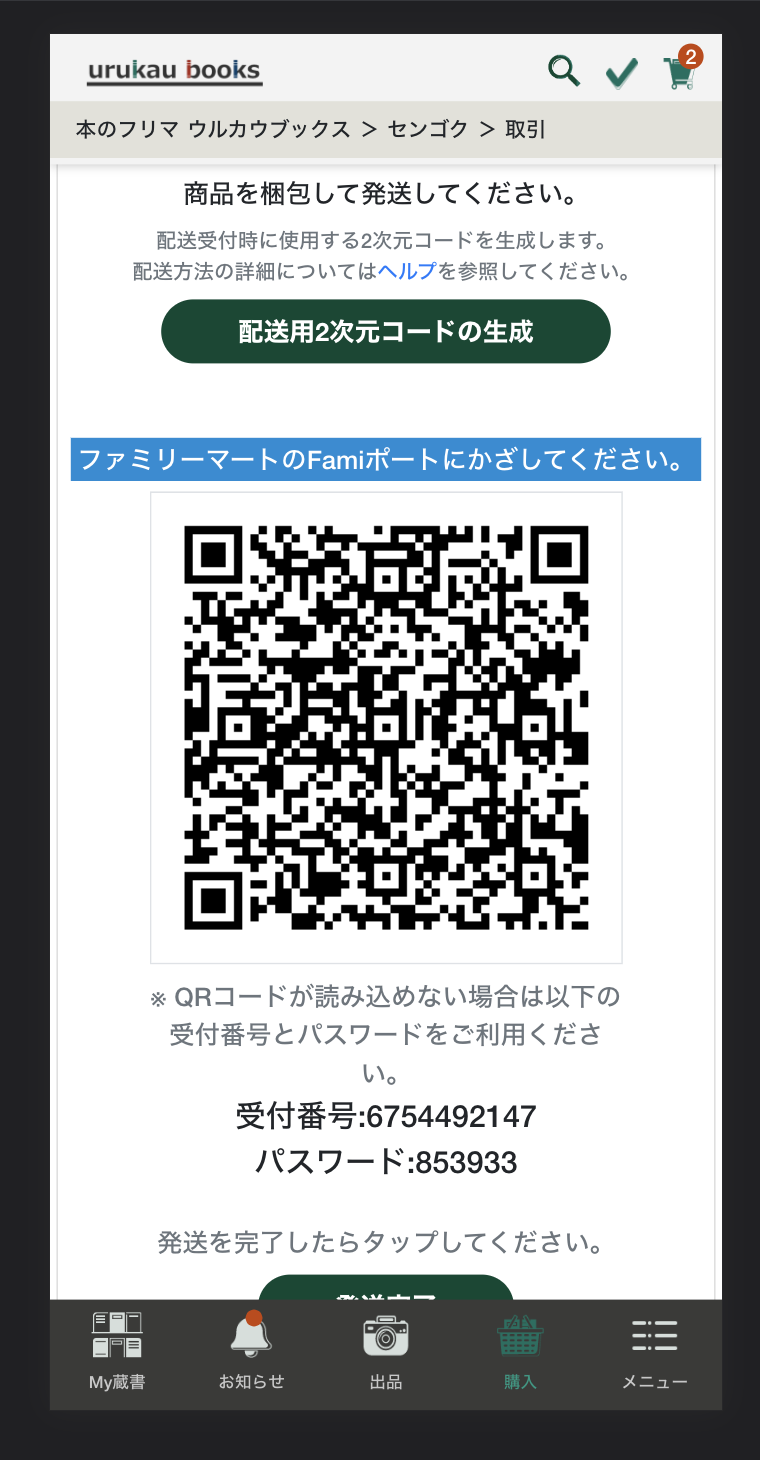Tap 配送用2次元コードの生成 button
Image resolution: width=760 pixels, height=1460 pixels.
[x=385, y=332]
